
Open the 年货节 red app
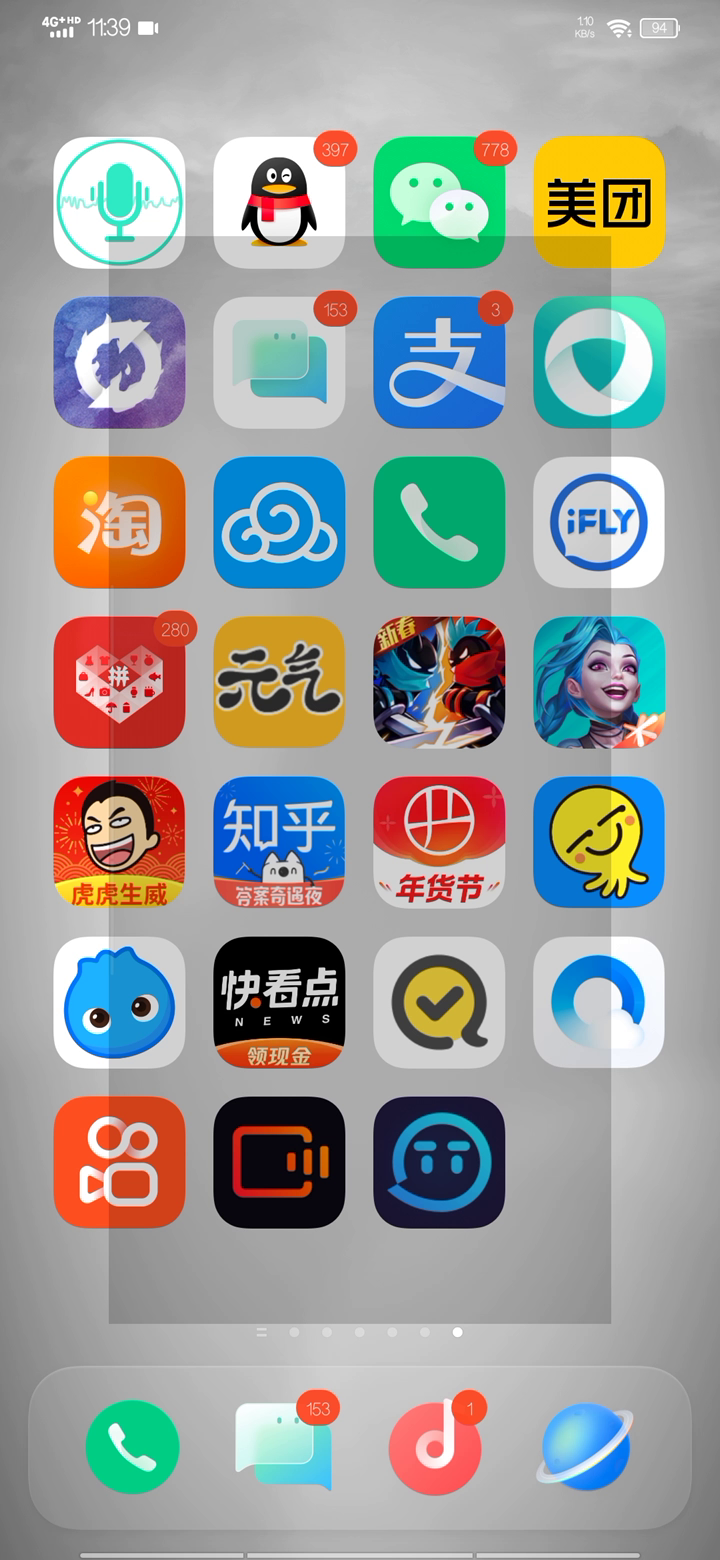pyautogui.click(x=439, y=842)
